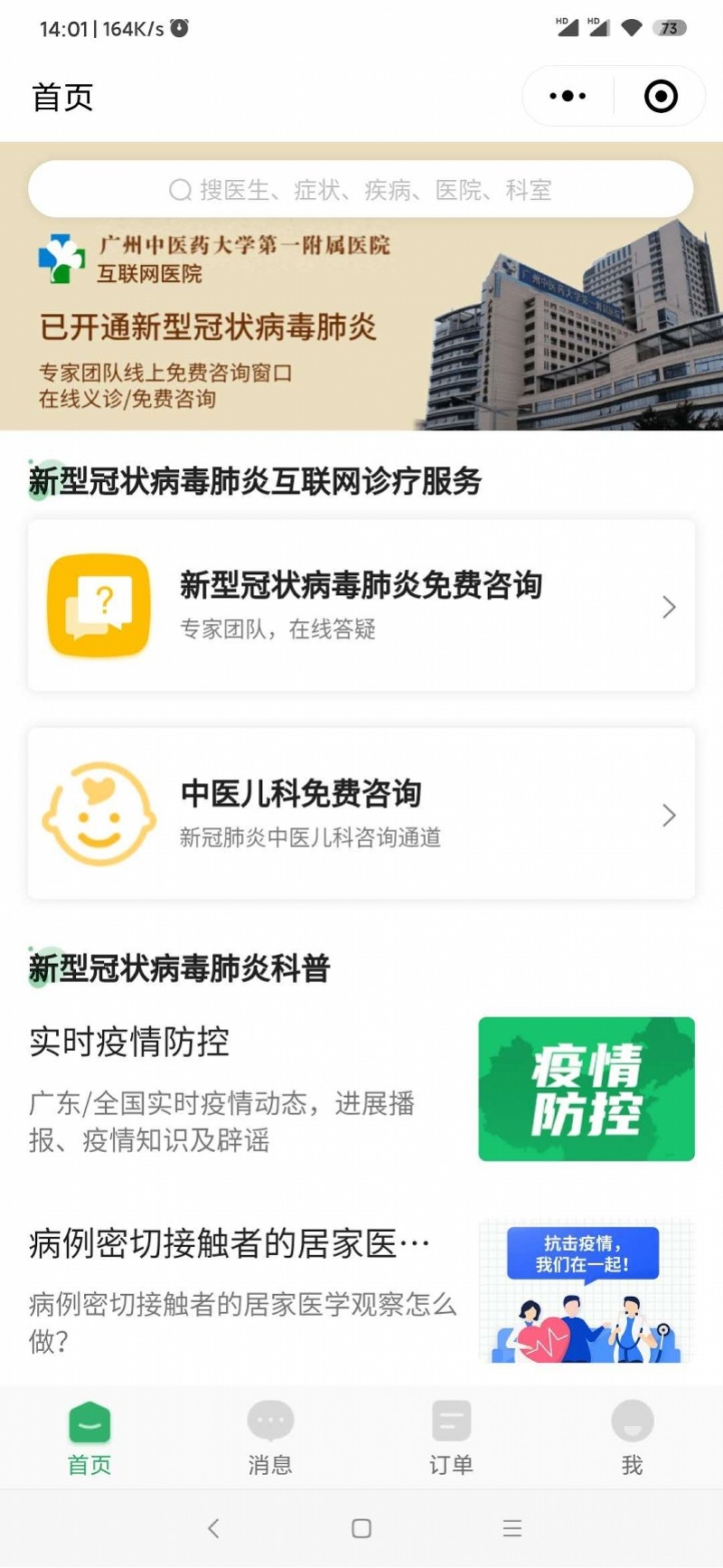Tap the 我 profile icon
This screenshot has height=1568, width=723.
pos(631,1422)
